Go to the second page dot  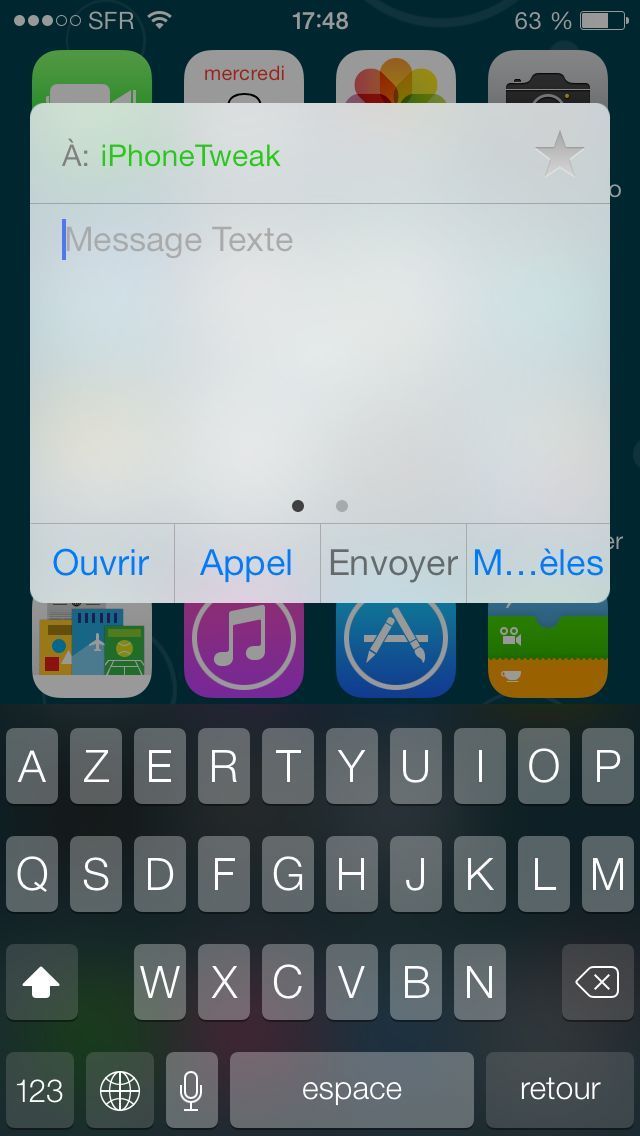click(x=342, y=506)
